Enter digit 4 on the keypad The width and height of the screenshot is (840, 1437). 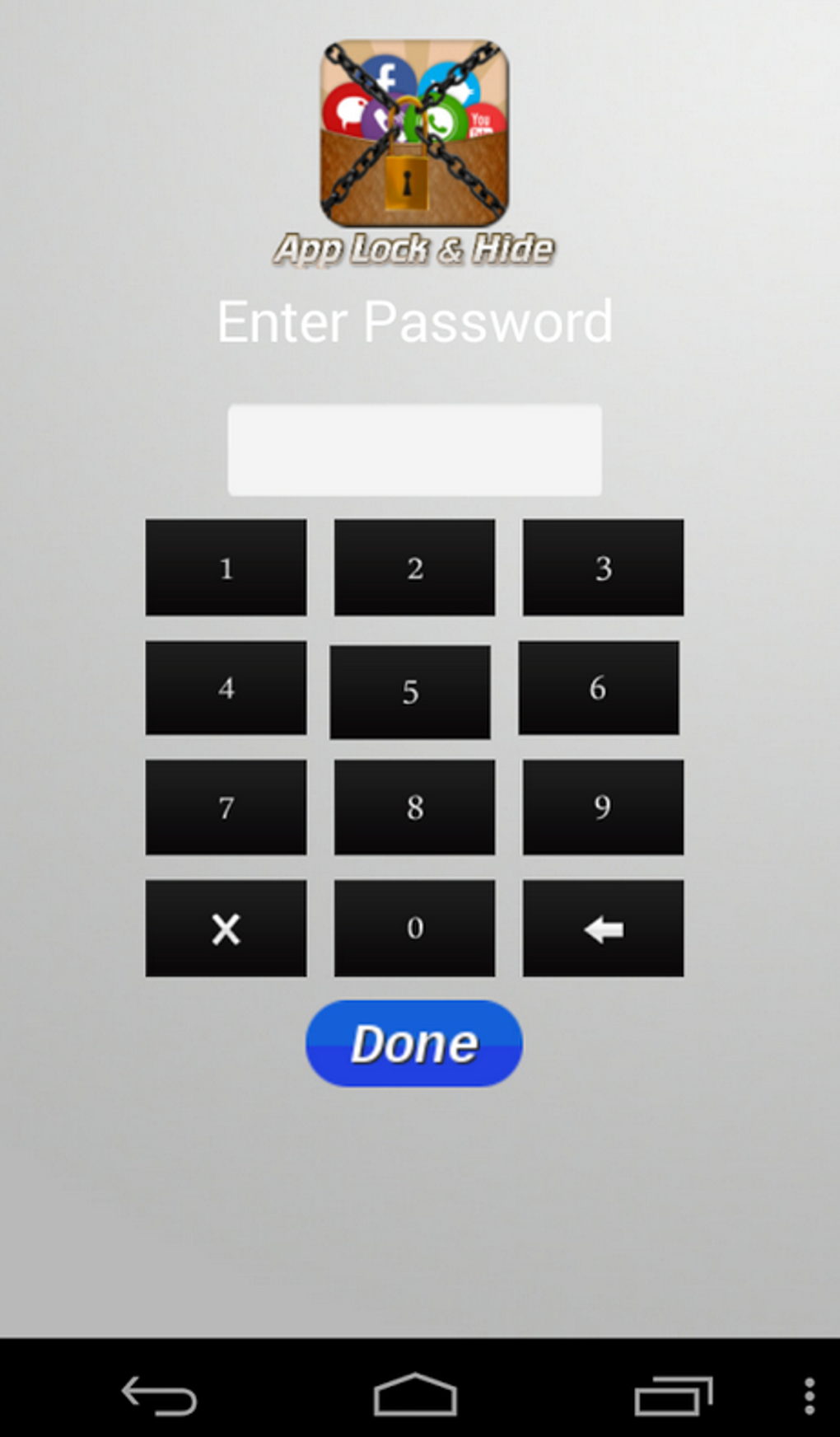coord(226,687)
